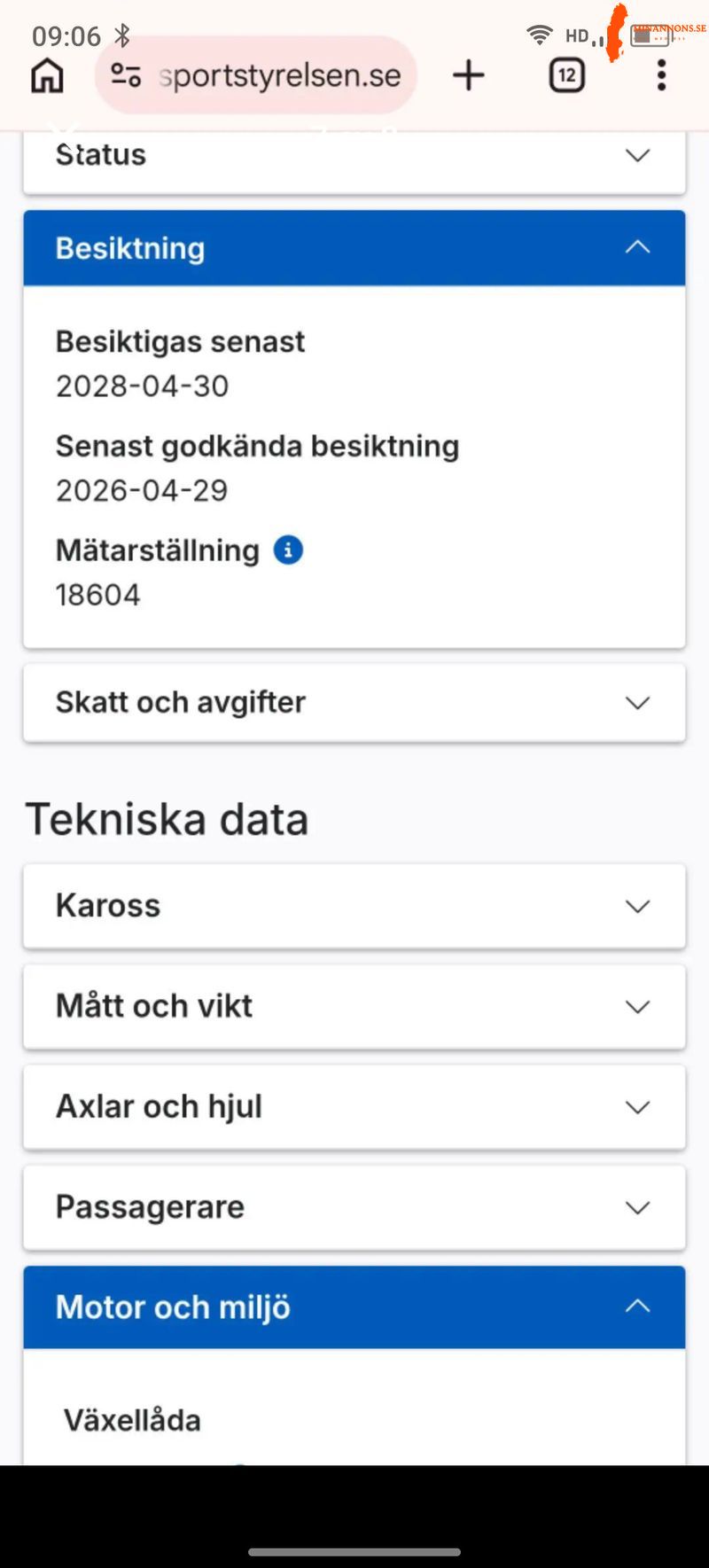Collapse the Motor och miljö section
Screen dimensions: 709x1568
click(354, 1307)
